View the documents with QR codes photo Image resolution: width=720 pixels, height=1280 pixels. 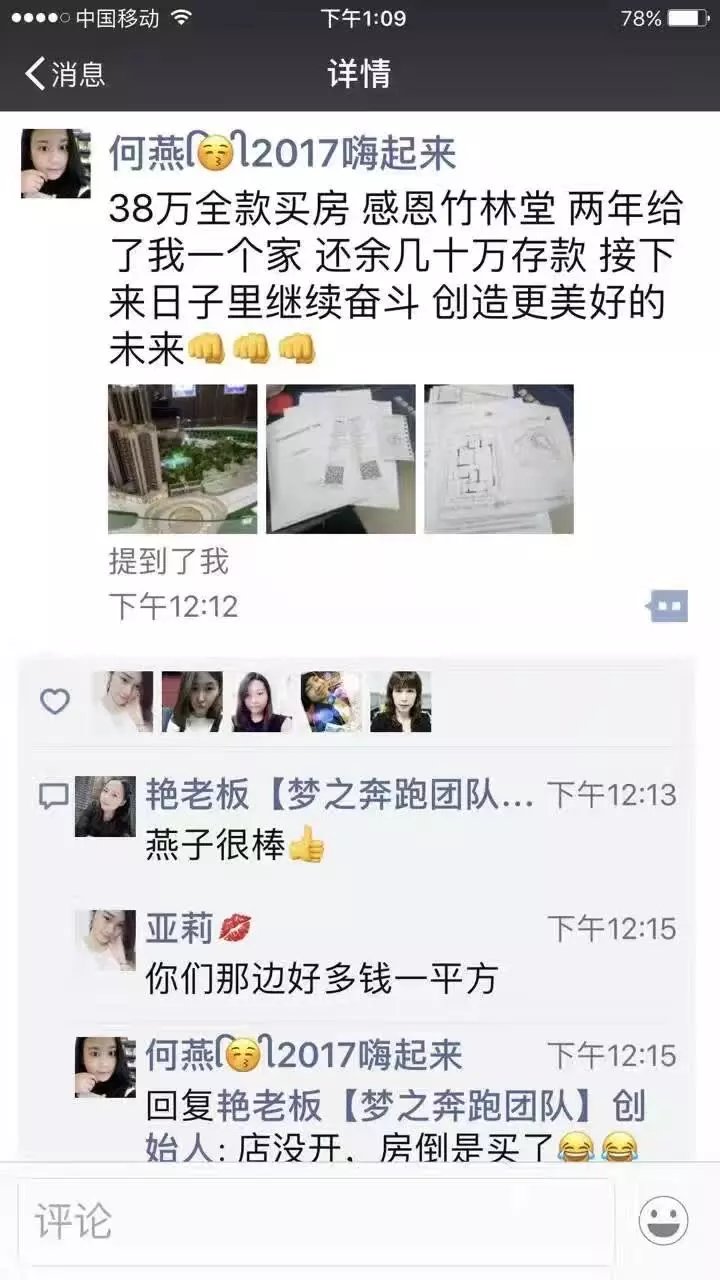(x=340, y=459)
